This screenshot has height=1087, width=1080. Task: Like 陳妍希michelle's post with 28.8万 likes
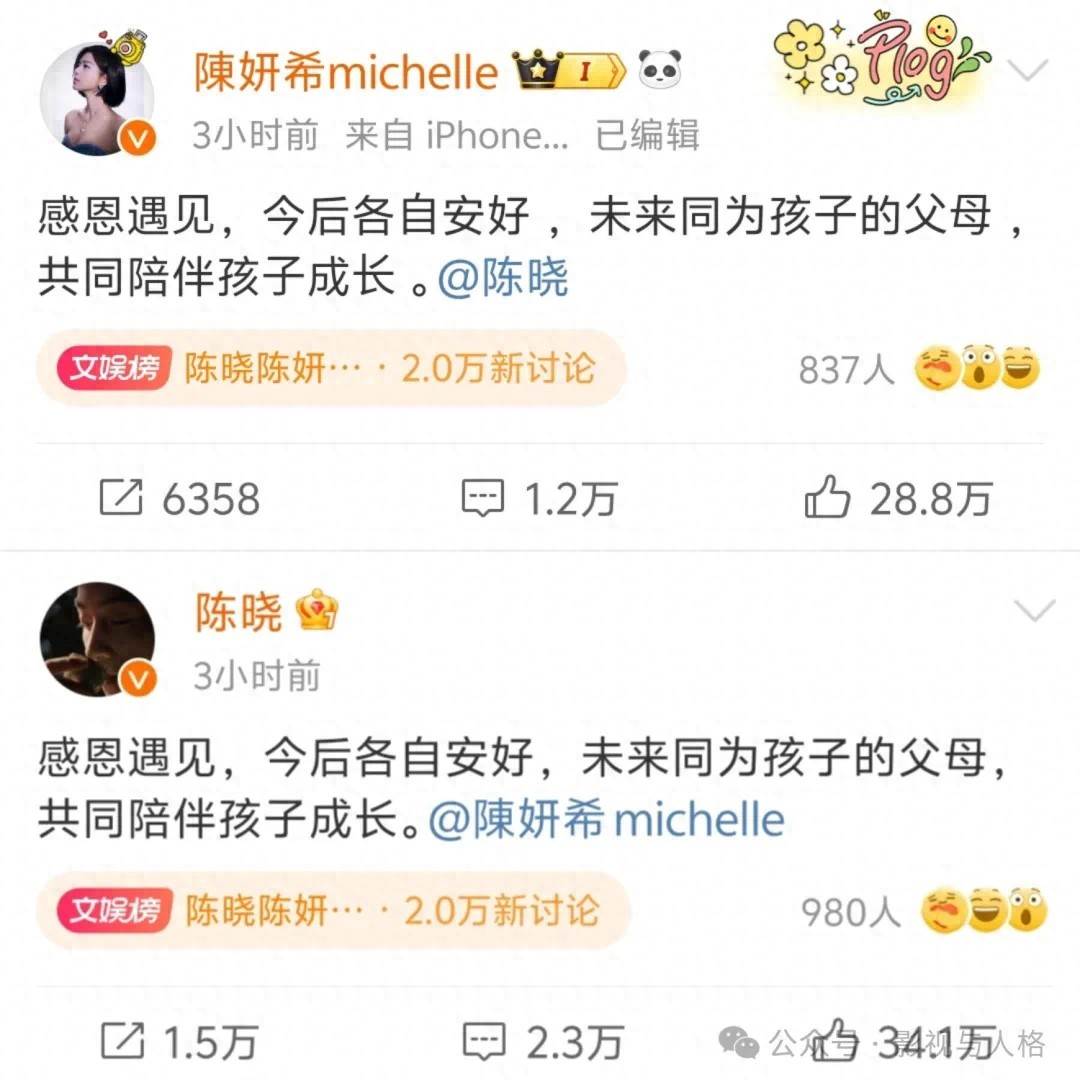tap(897, 498)
